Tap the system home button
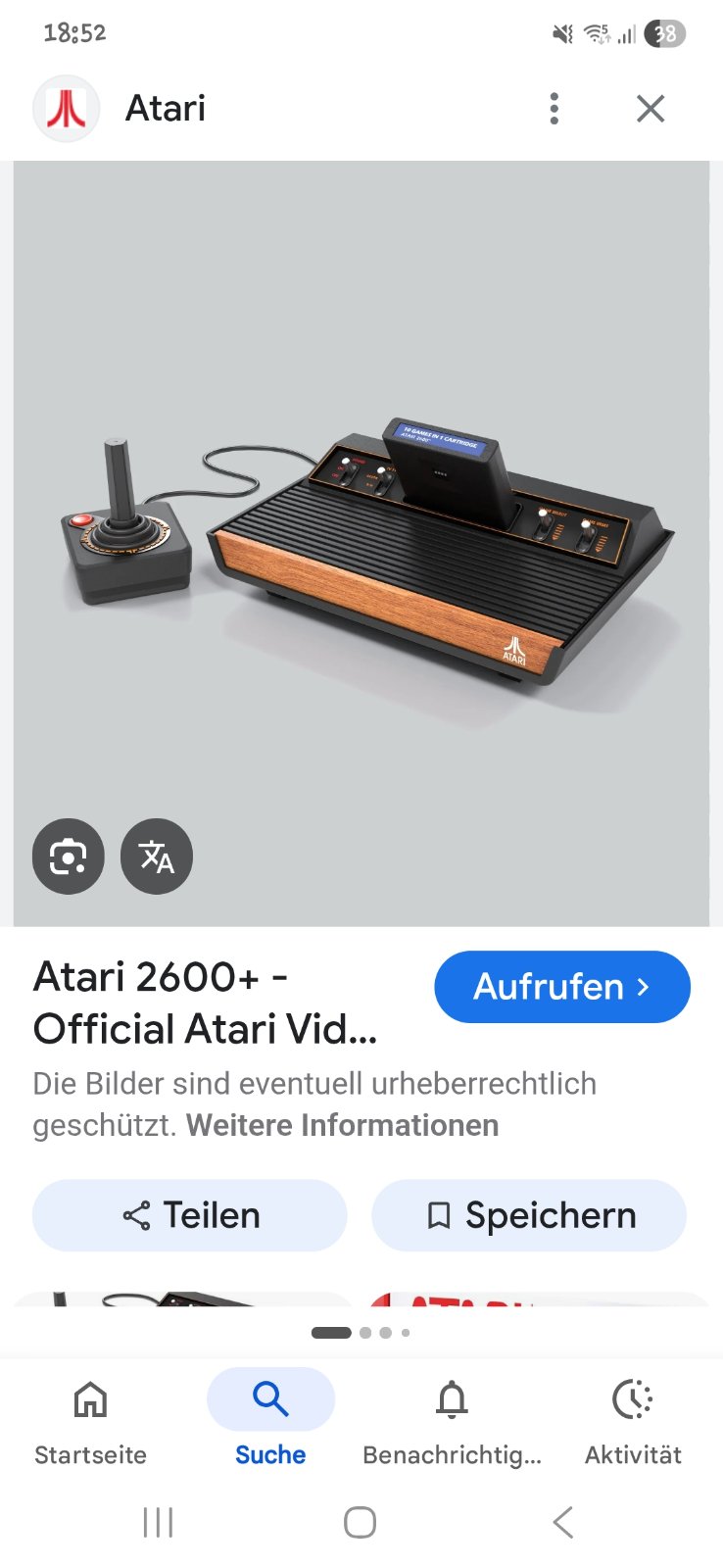This screenshot has width=723, height=1568. pyautogui.click(x=360, y=1523)
